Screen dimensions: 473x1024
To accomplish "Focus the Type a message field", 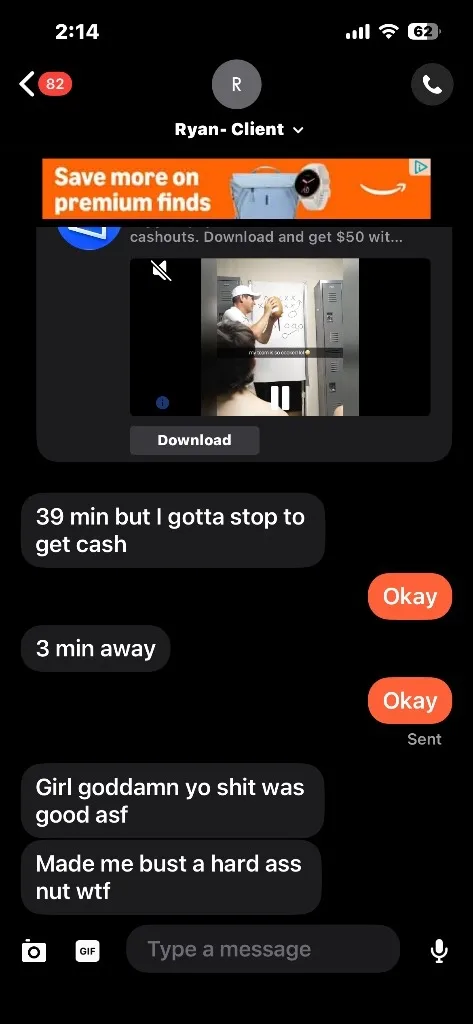I will pyautogui.click(x=263, y=949).
